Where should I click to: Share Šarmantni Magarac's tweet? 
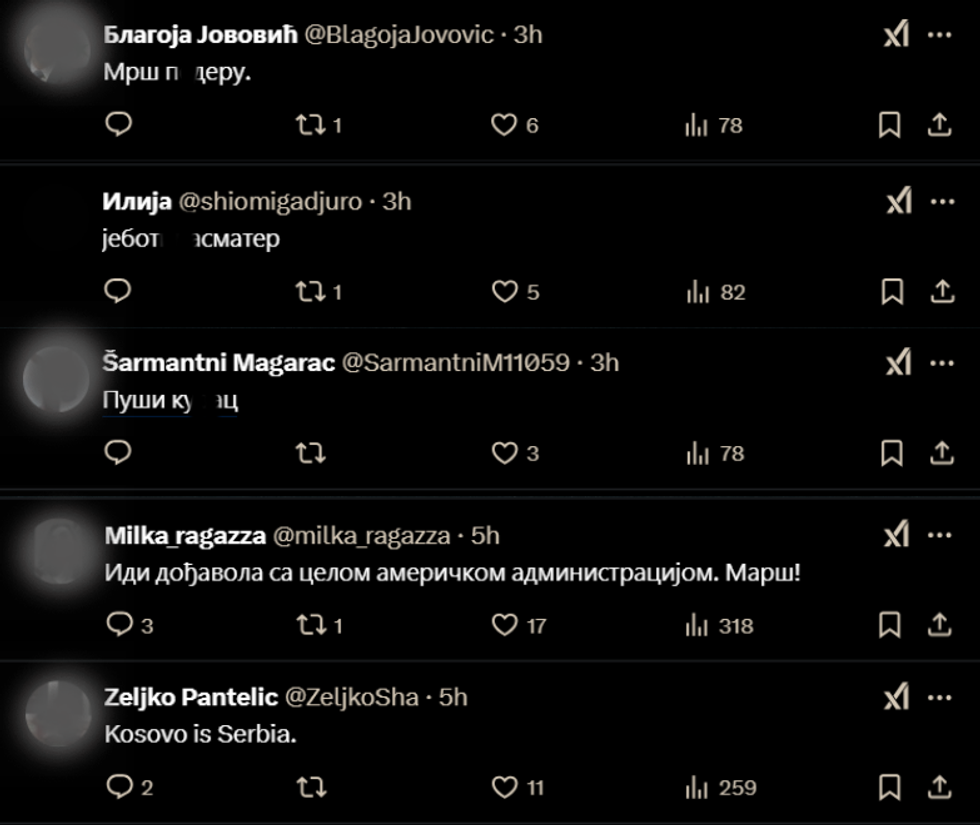(940, 453)
